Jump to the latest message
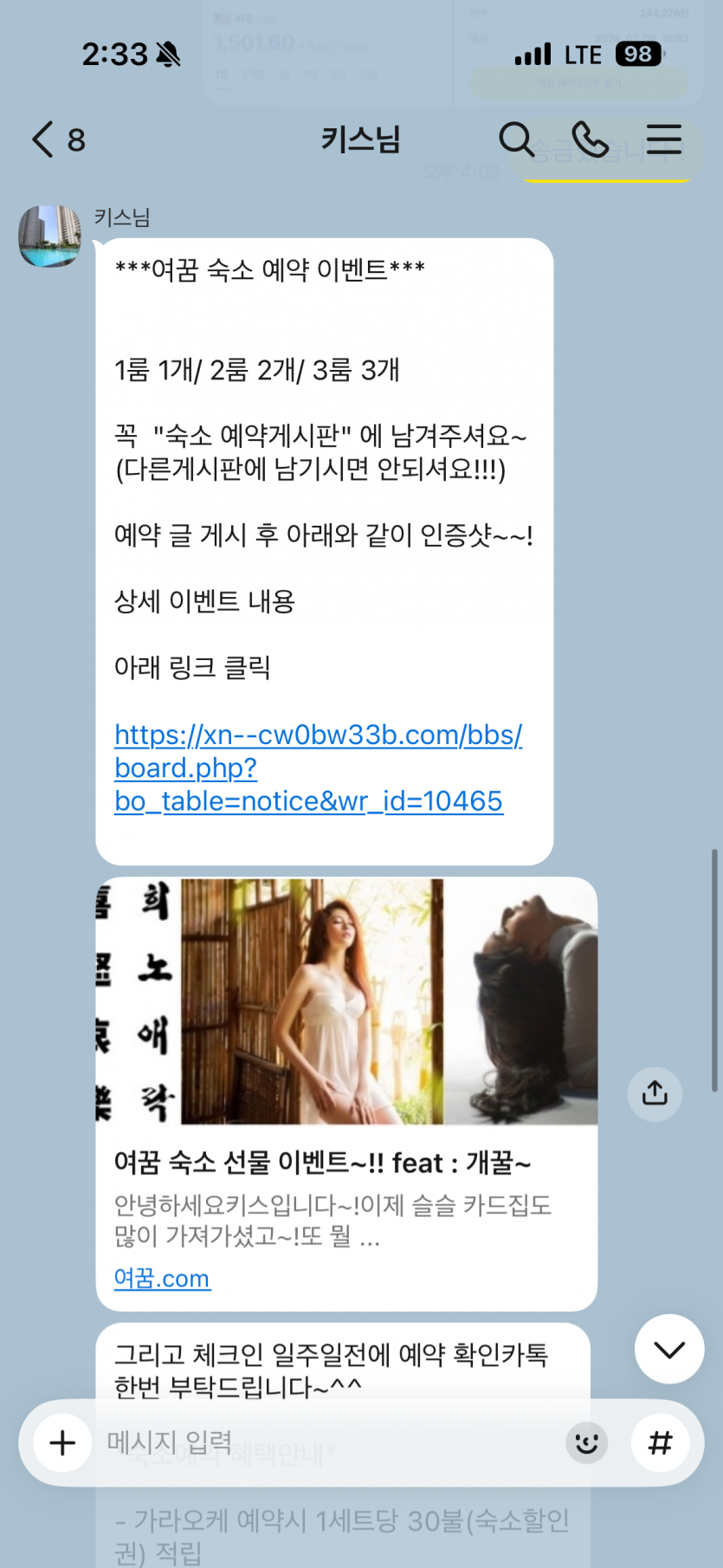The width and height of the screenshot is (723, 1568). click(669, 1349)
